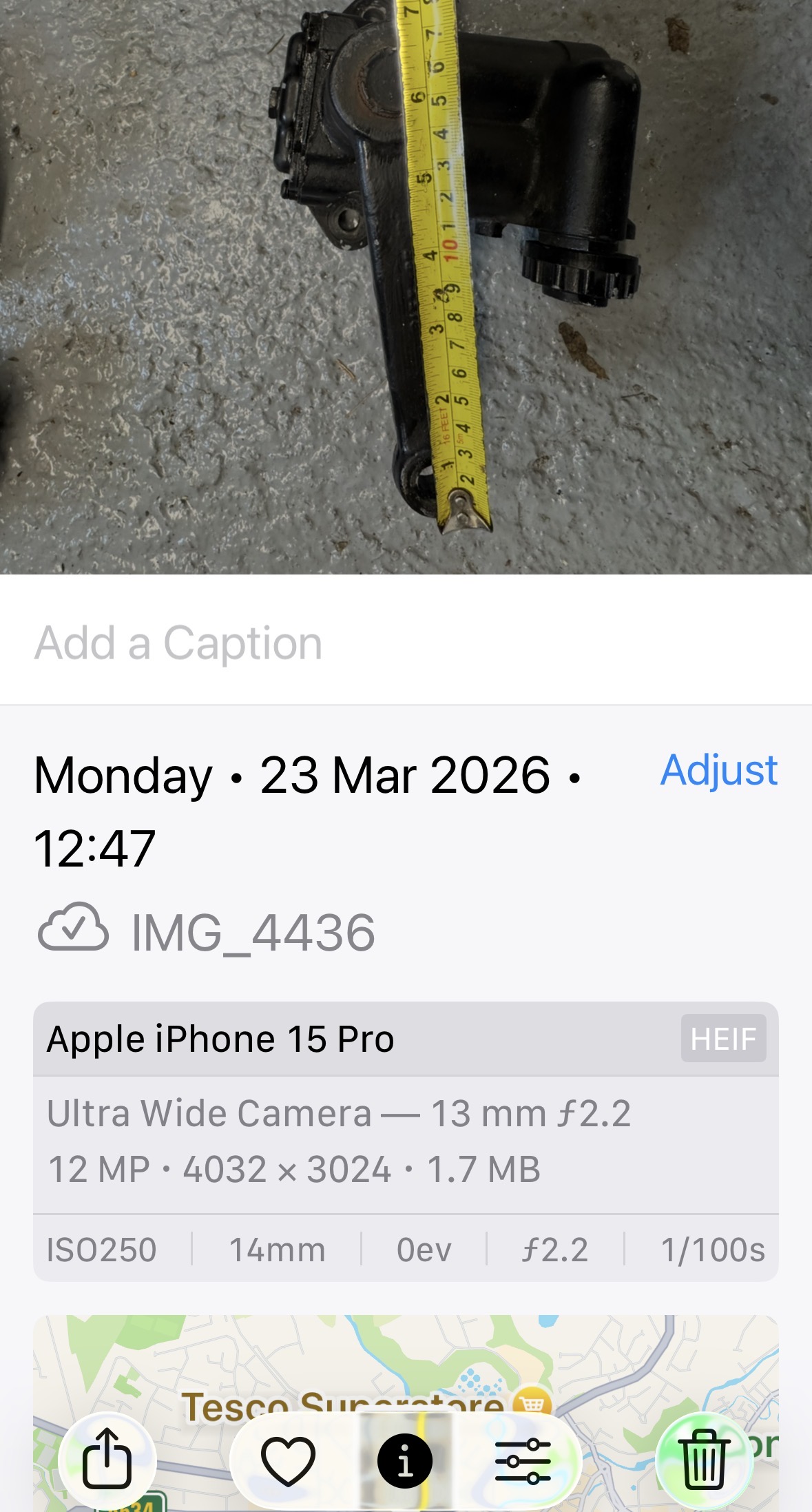Open the edit adjustments sliders icon
This screenshot has height=1512, width=812.
pos(523,1460)
